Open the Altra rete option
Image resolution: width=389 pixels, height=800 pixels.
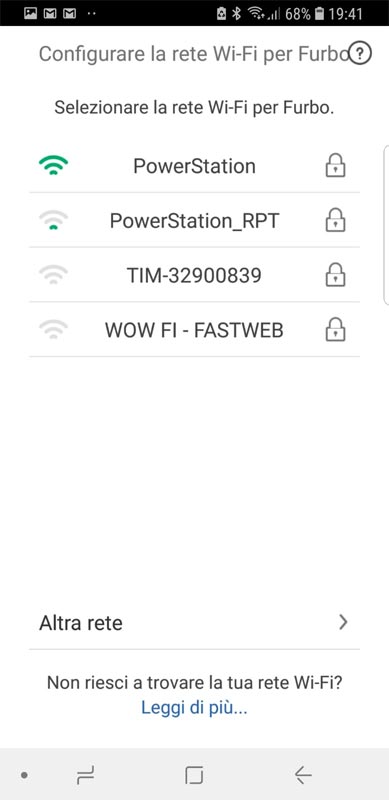point(194,623)
